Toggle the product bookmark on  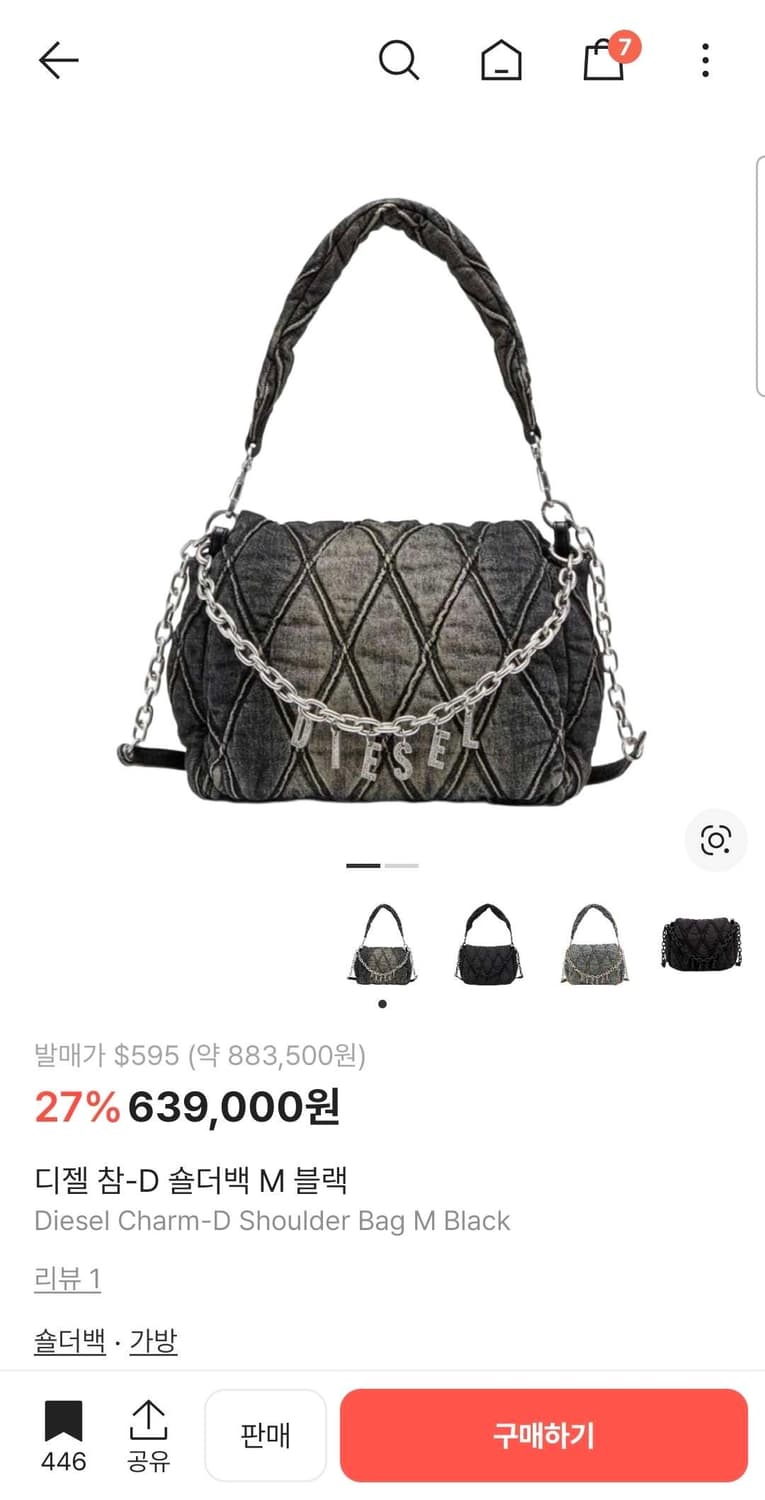coord(62,1420)
